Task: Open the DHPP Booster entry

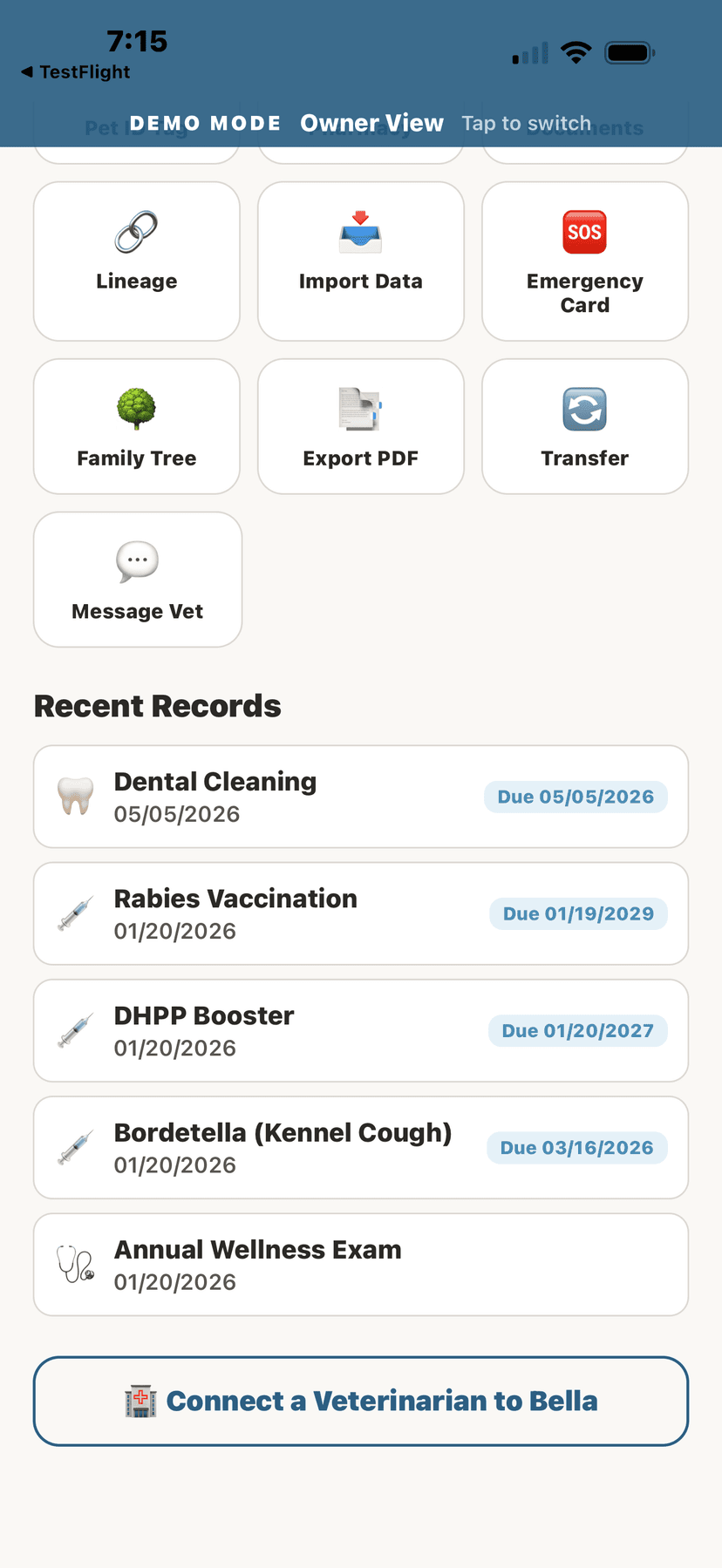Action: 361,1030
